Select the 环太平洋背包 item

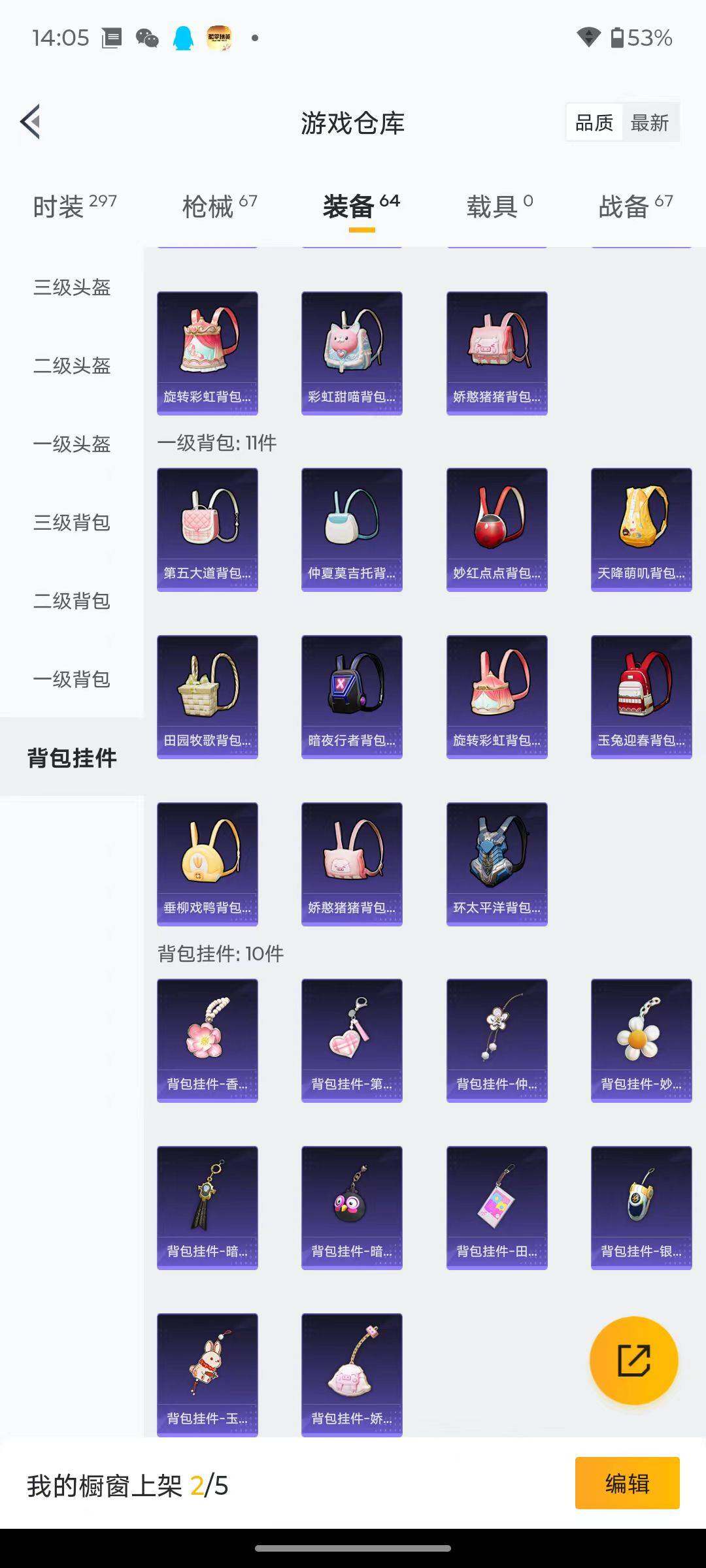click(497, 864)
